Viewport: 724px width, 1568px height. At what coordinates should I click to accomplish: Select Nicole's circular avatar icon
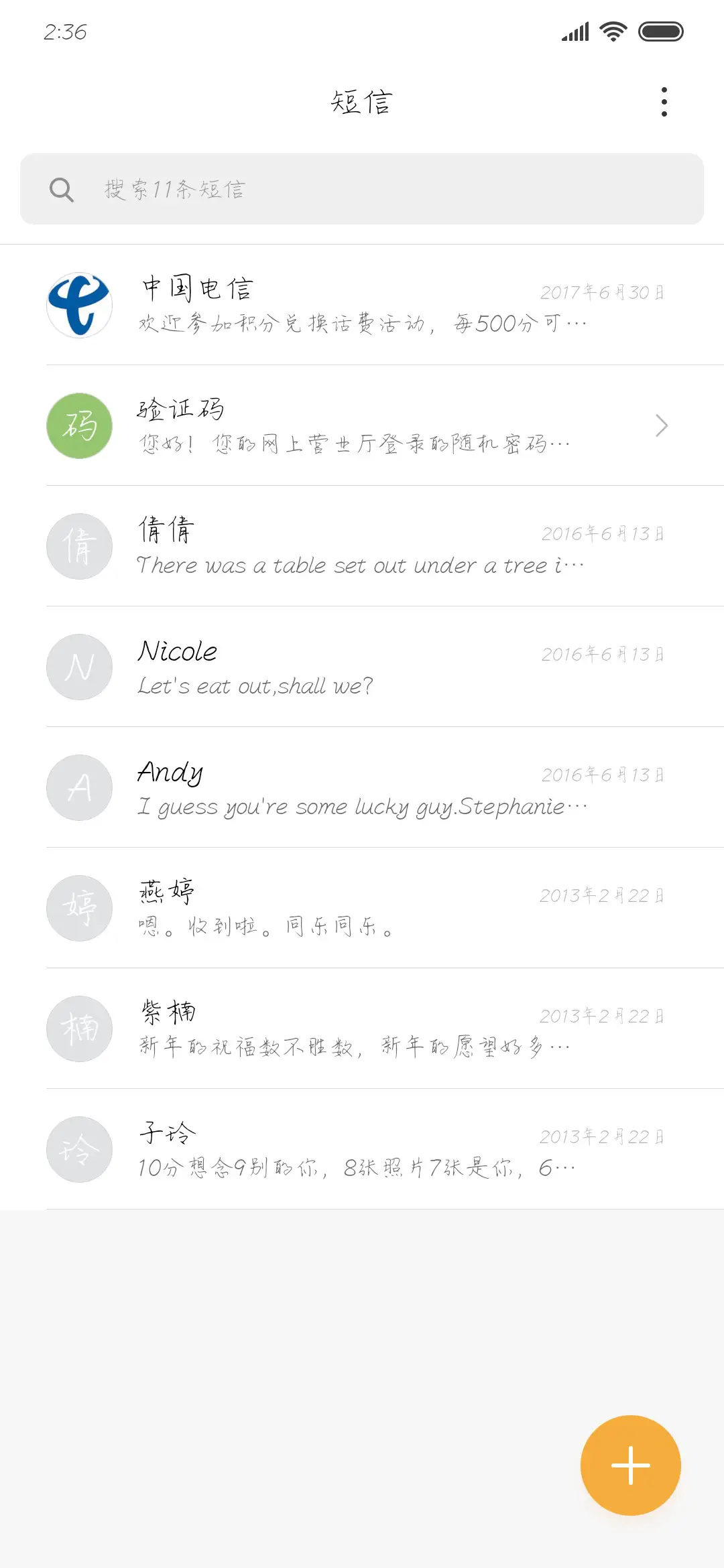(78, 667)
